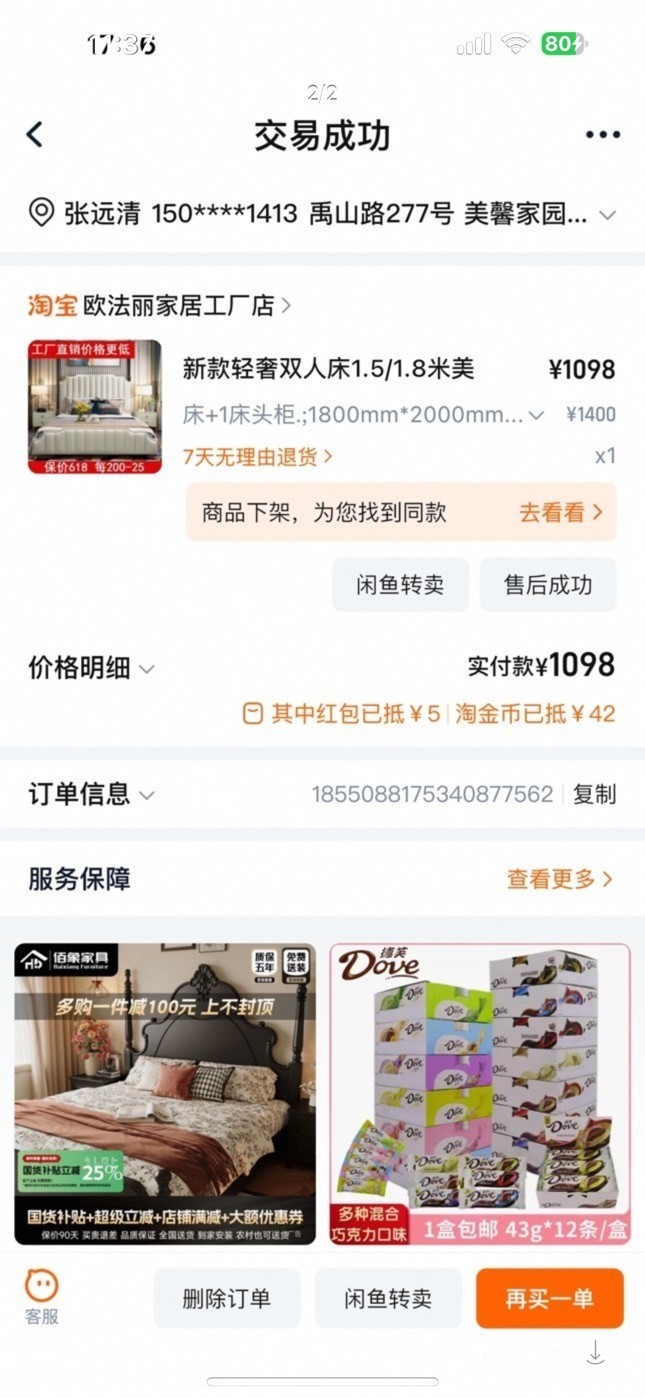Open the 7天无理由退货 policy
Image resolution: width=645 pixels, height=1398 pixels.
tap(257, 457)
